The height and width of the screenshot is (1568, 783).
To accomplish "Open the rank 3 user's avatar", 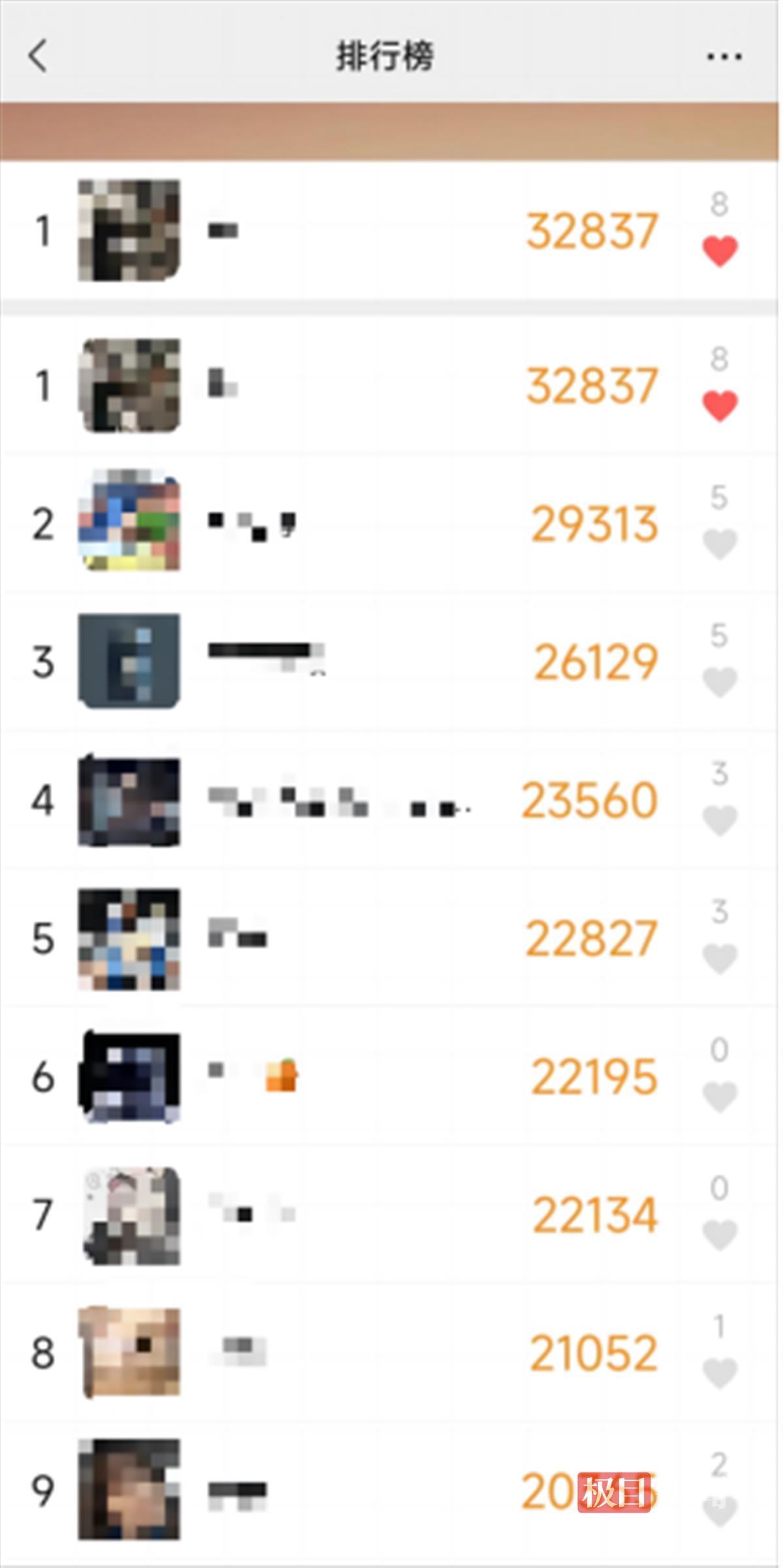I will [x=129, y=661].
